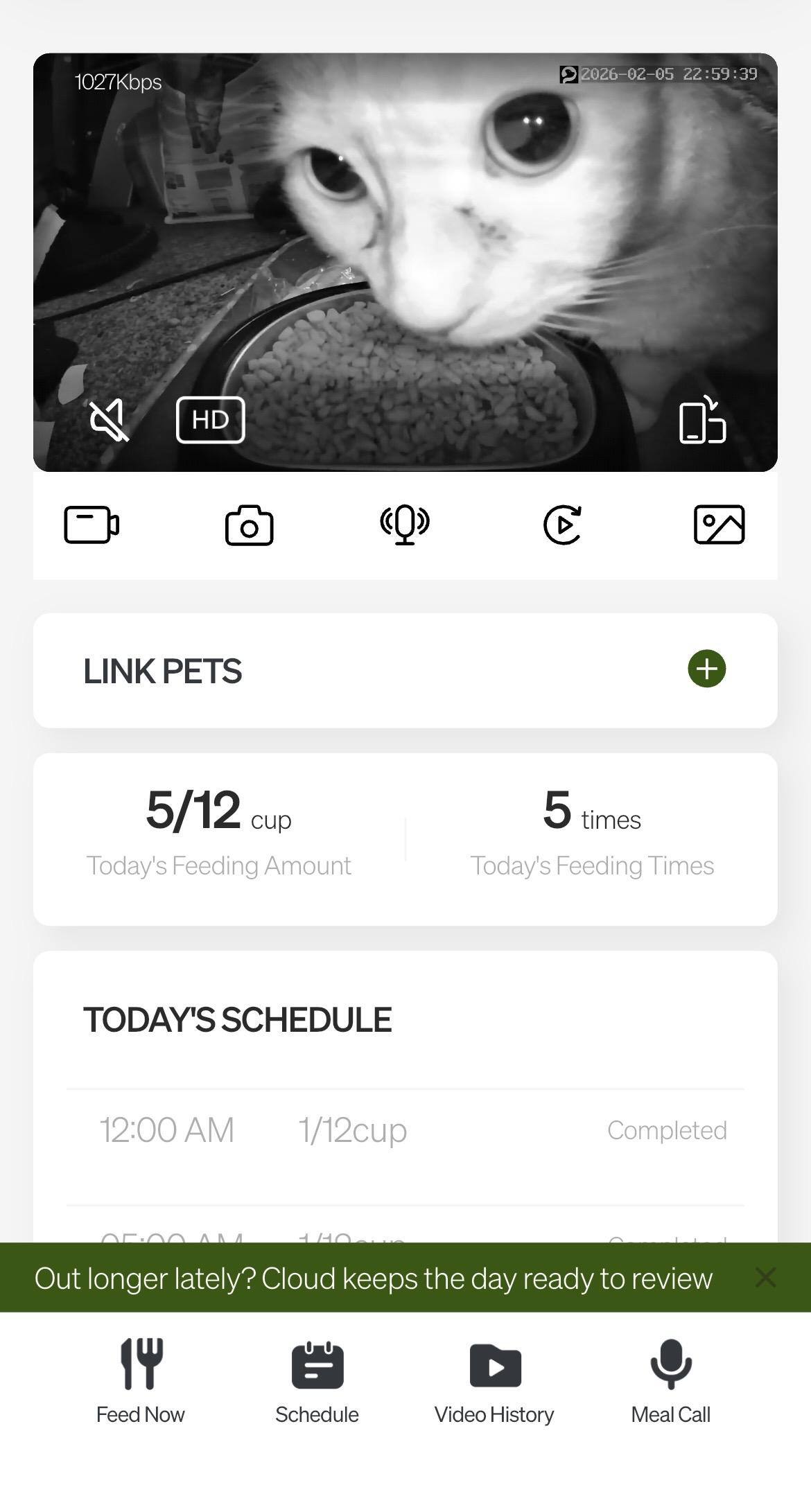Take a camera snapshot
811x1512 pixels.
[x=249, y=525]
